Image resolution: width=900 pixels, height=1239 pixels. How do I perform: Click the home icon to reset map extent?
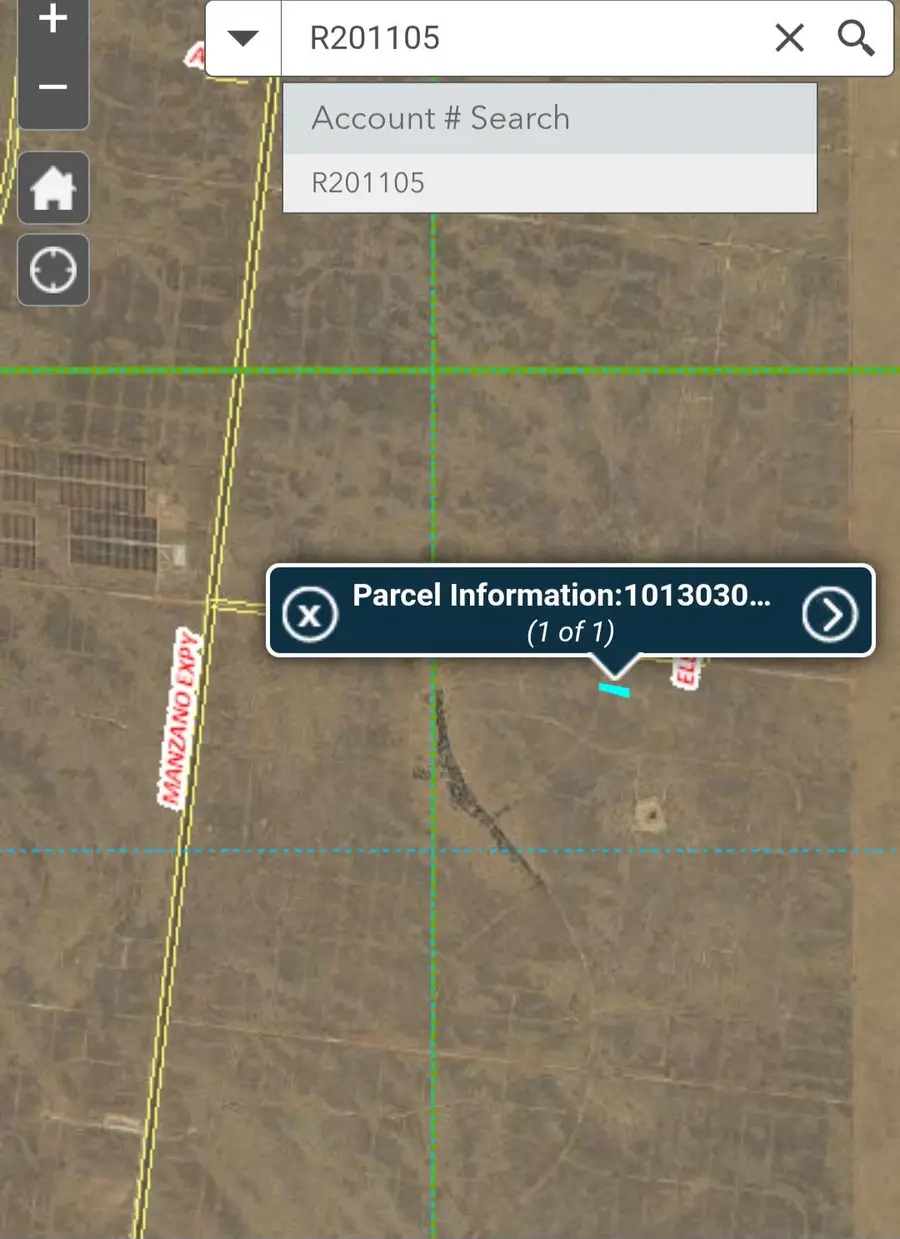coord(53,188)
